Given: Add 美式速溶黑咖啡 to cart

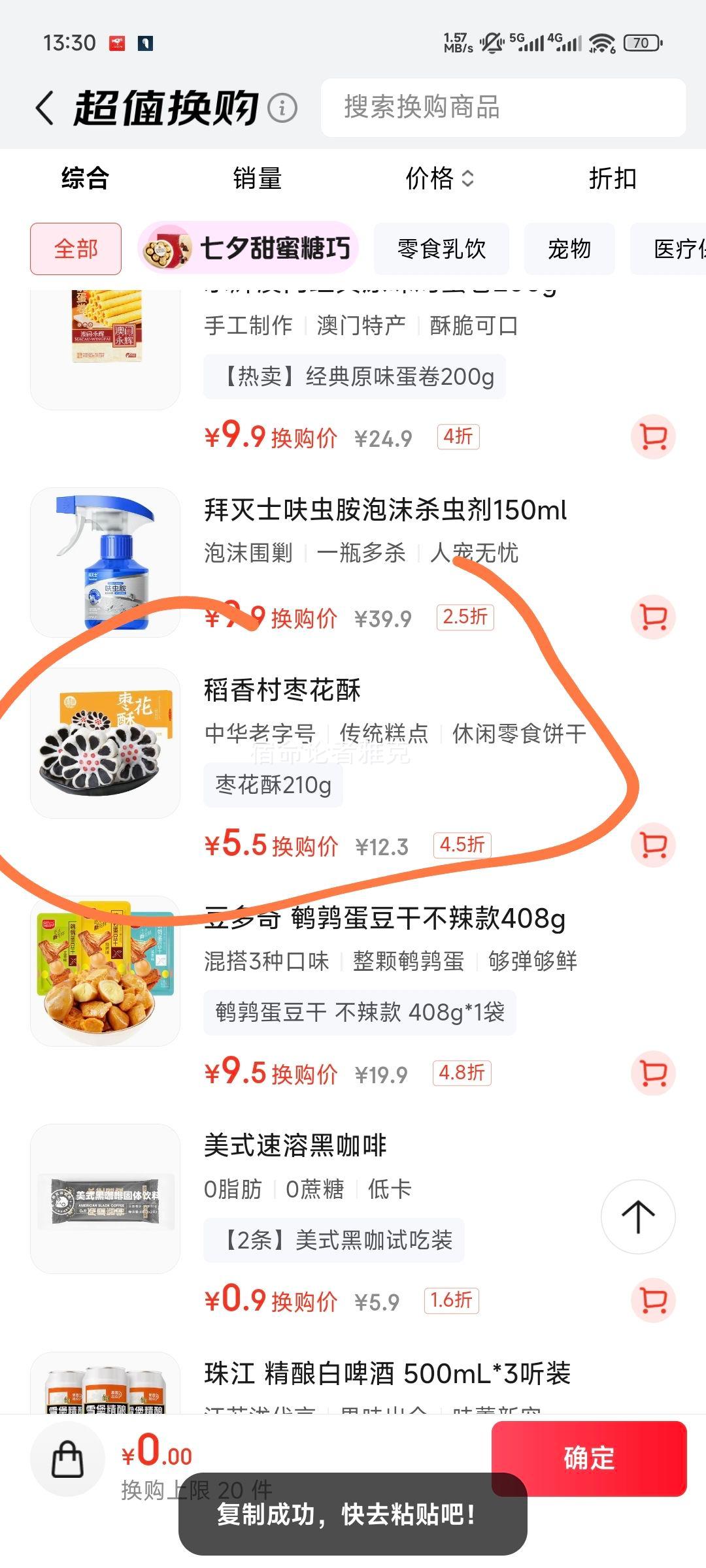Looking at the screenshot, I should pyautogui.click(x=653, y=1300).
